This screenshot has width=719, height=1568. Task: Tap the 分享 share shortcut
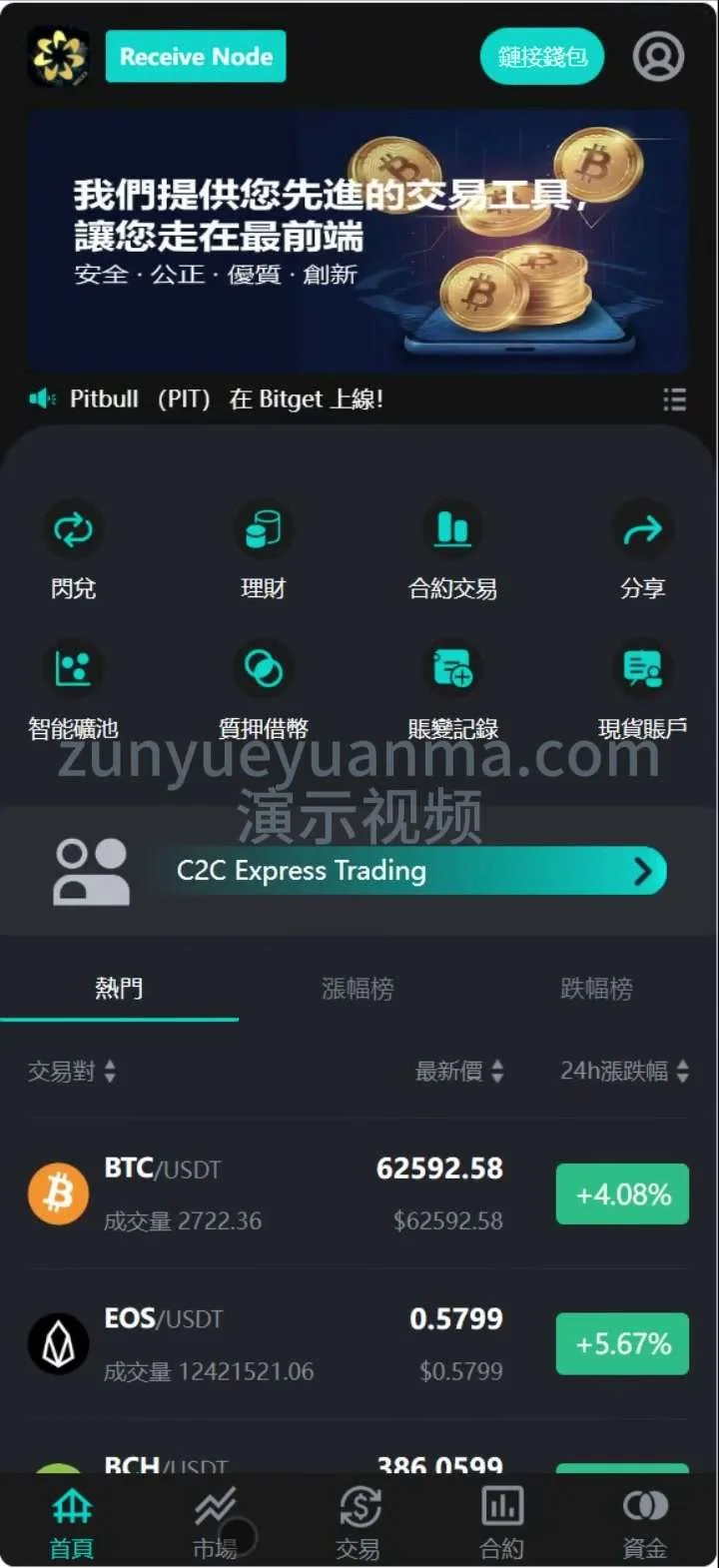pos(642,549)
